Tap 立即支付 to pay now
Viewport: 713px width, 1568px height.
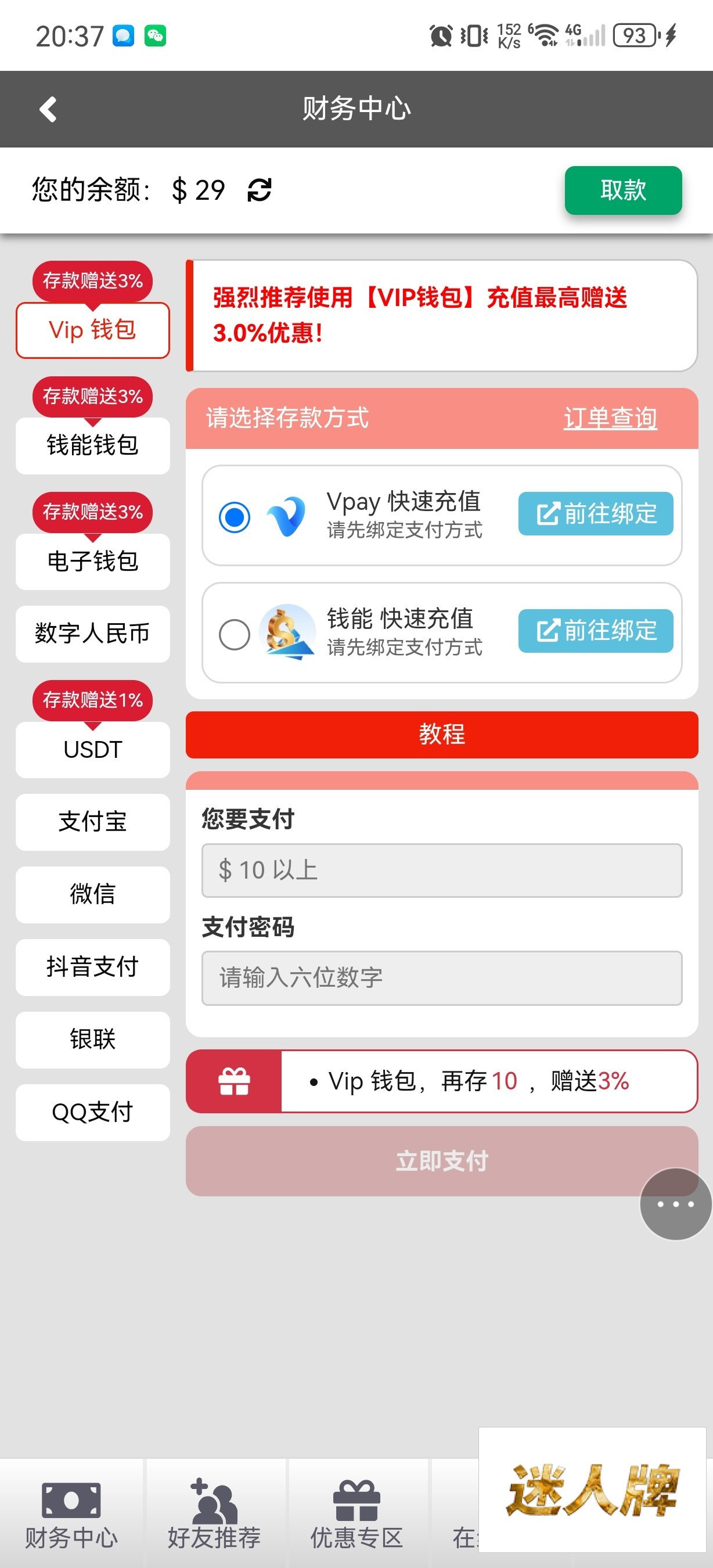coord(442,1160)
